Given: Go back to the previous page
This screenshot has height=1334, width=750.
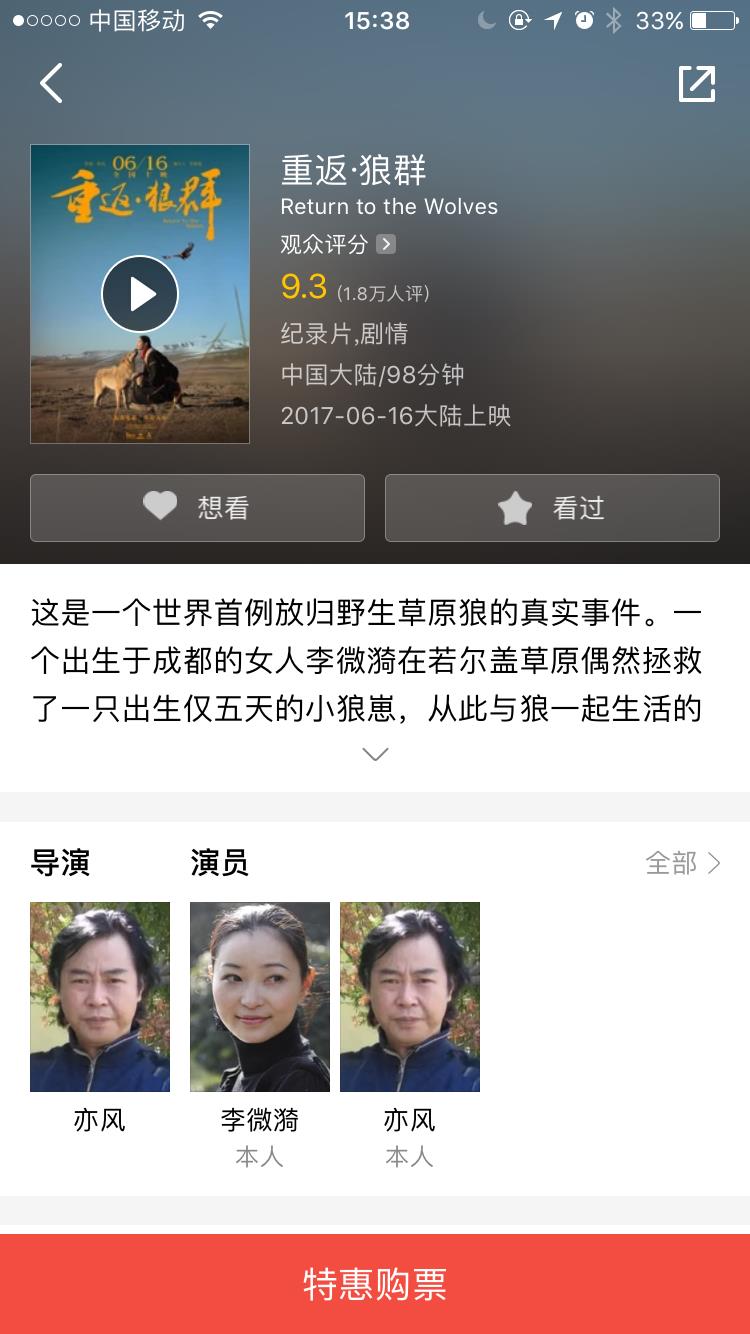Looking at the screenshot, I should 51,83.
